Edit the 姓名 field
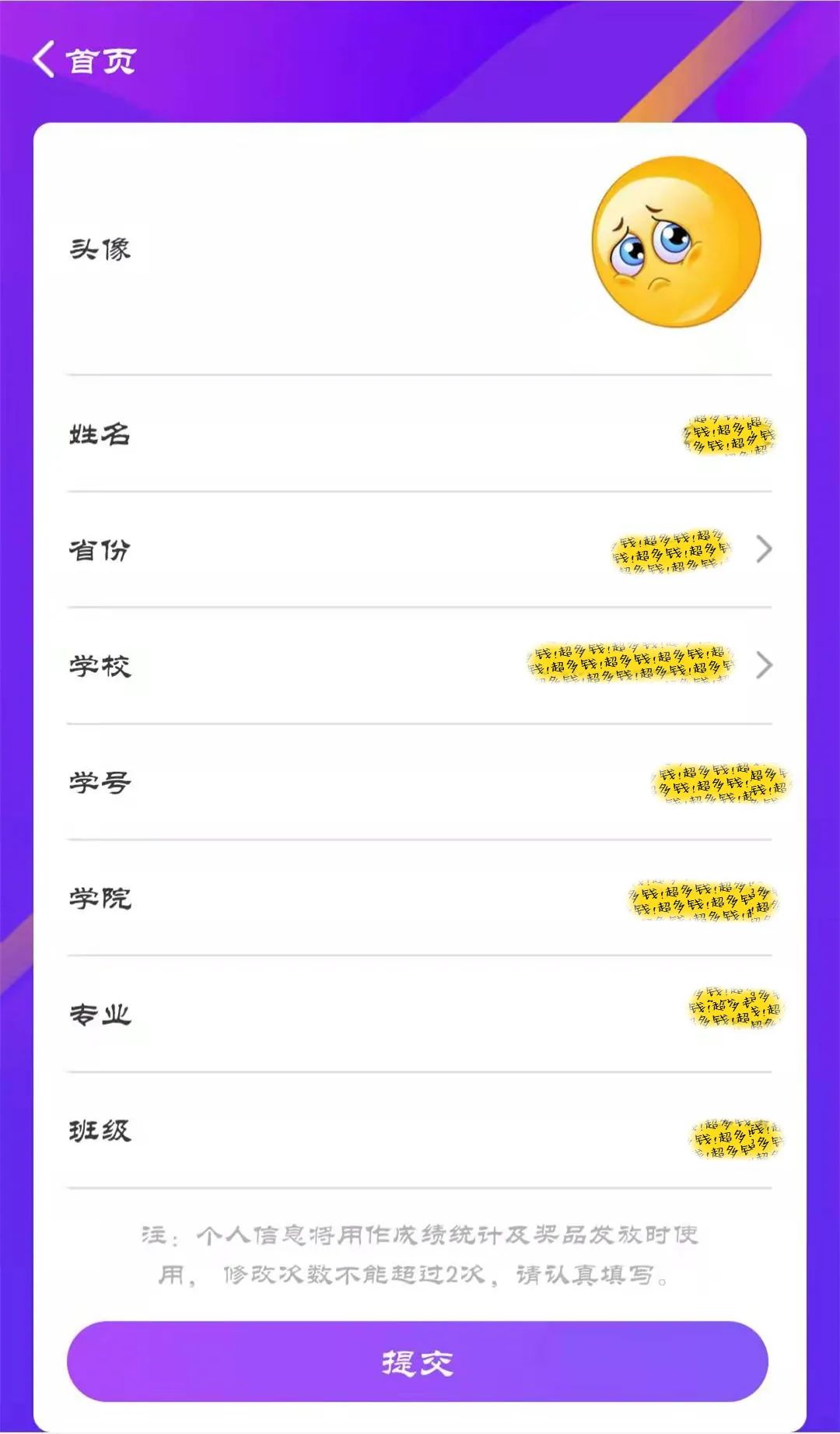 pos(728,434)
